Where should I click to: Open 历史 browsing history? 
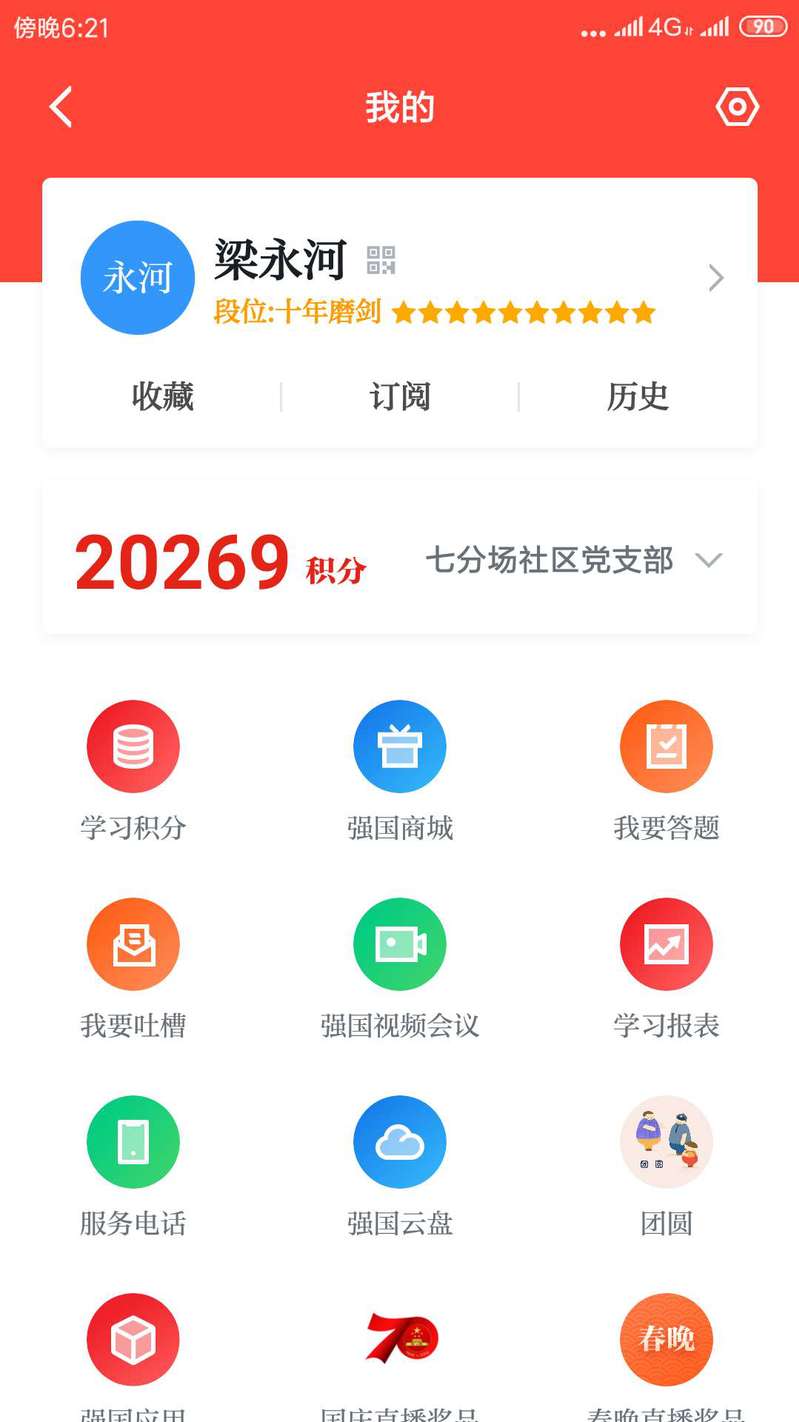click(x=637, y=397)
